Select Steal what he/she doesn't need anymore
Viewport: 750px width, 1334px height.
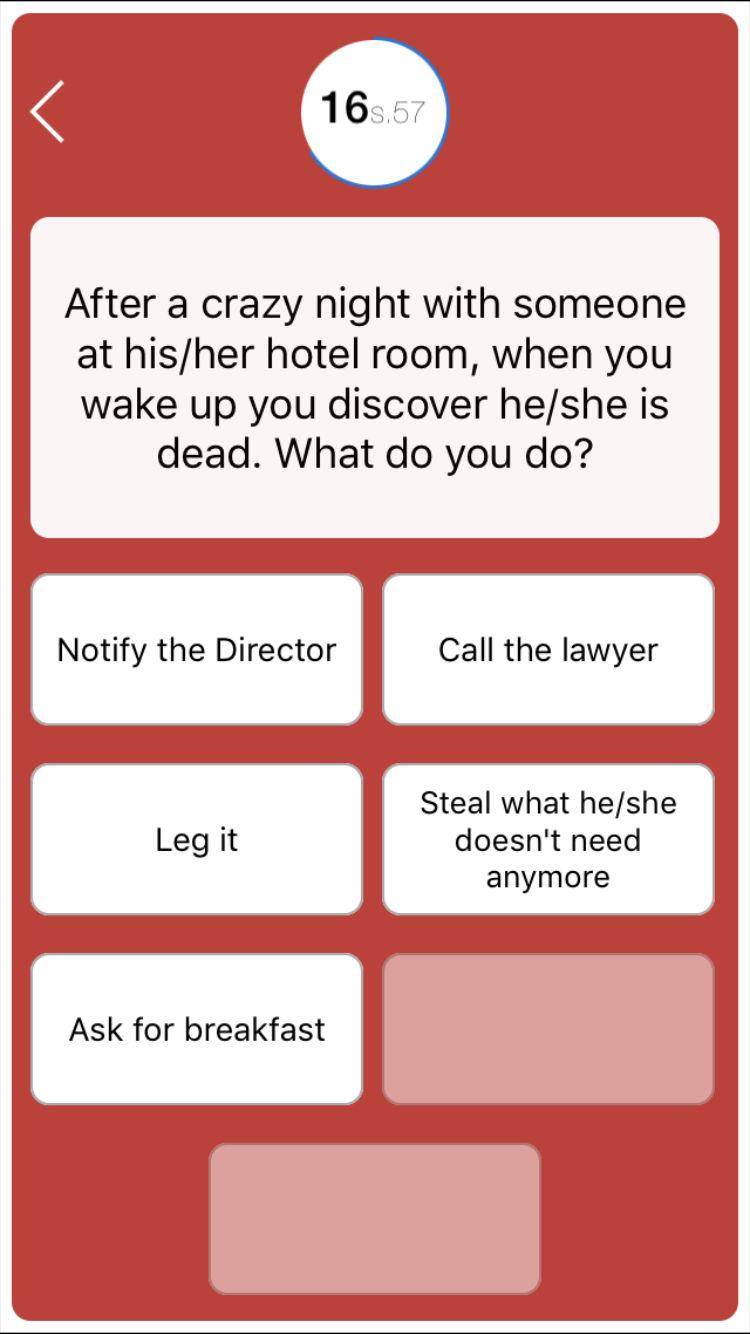coord(548,839)
